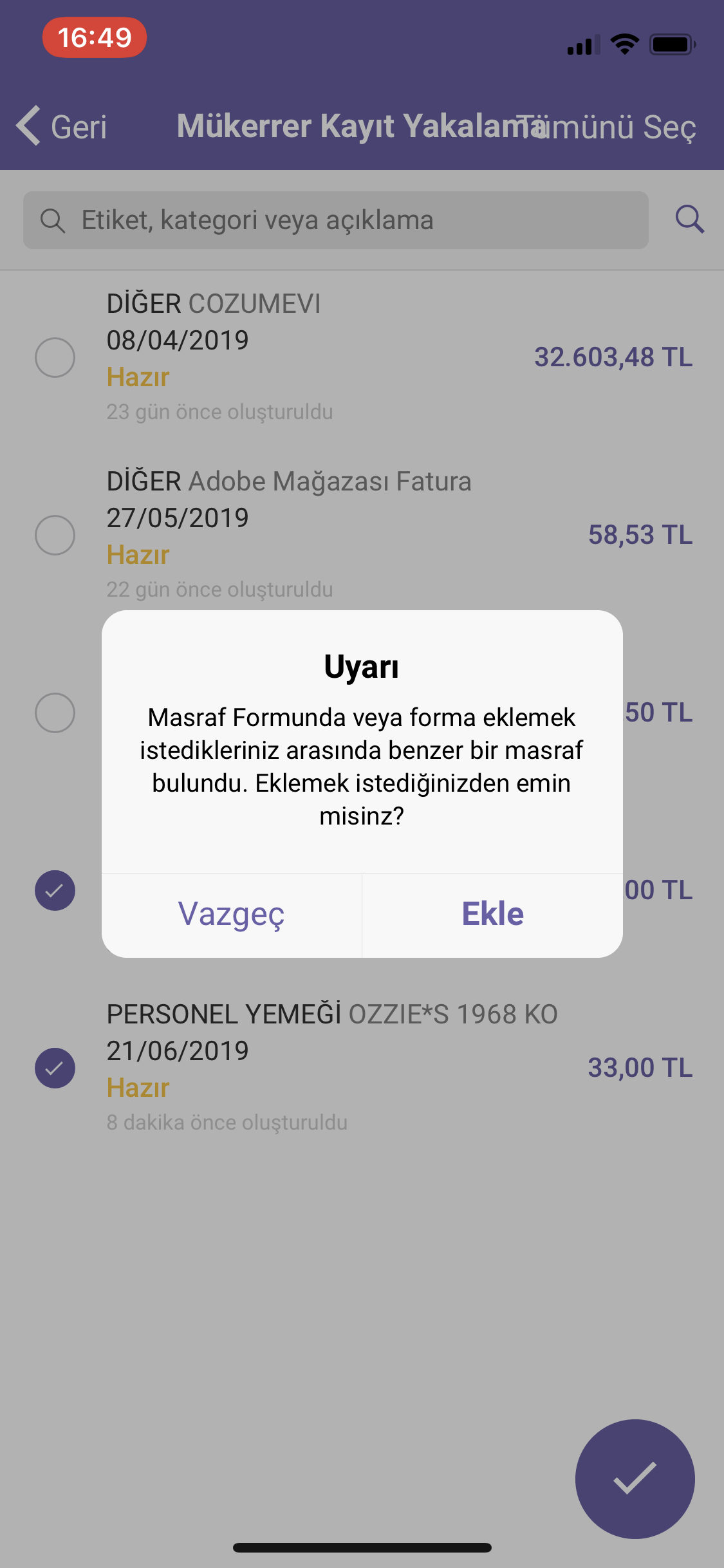Select the Adobe Mağazası Fatura expense checkbox
Screen dimensions: 724x1568
pyautogui.click(x=55, y=535)
